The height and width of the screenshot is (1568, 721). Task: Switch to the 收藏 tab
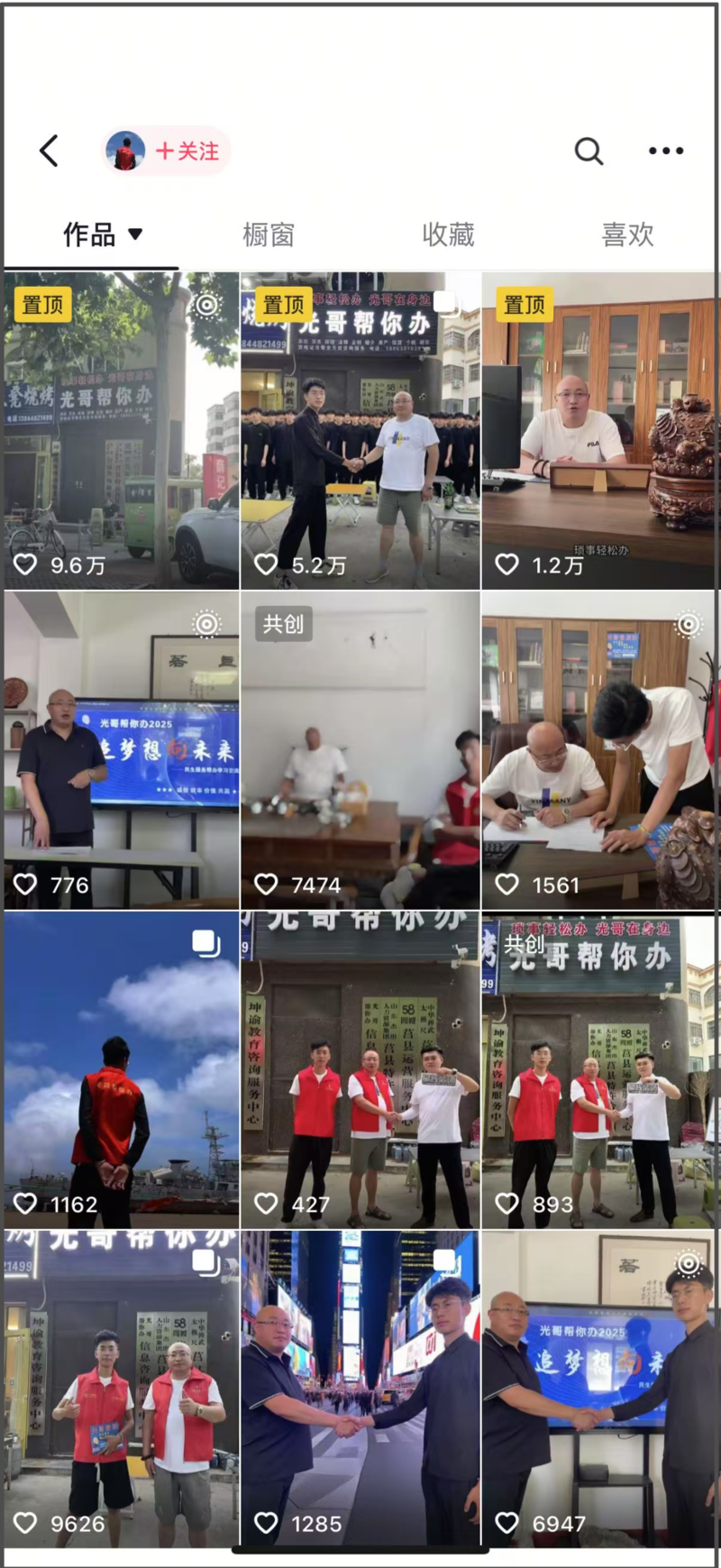click(x=448, y=234)
